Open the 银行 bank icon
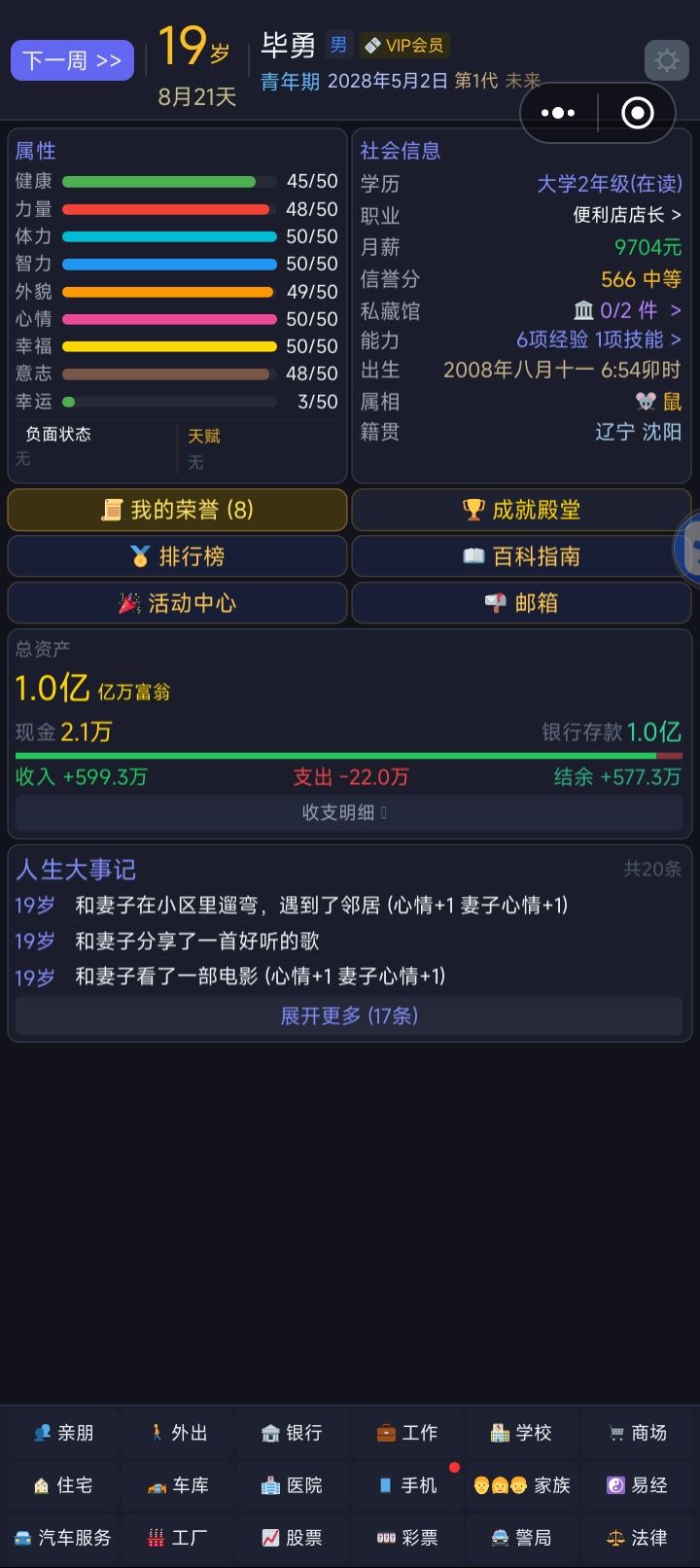Viewport: 700px width, 1568px height. point(292,1432)
